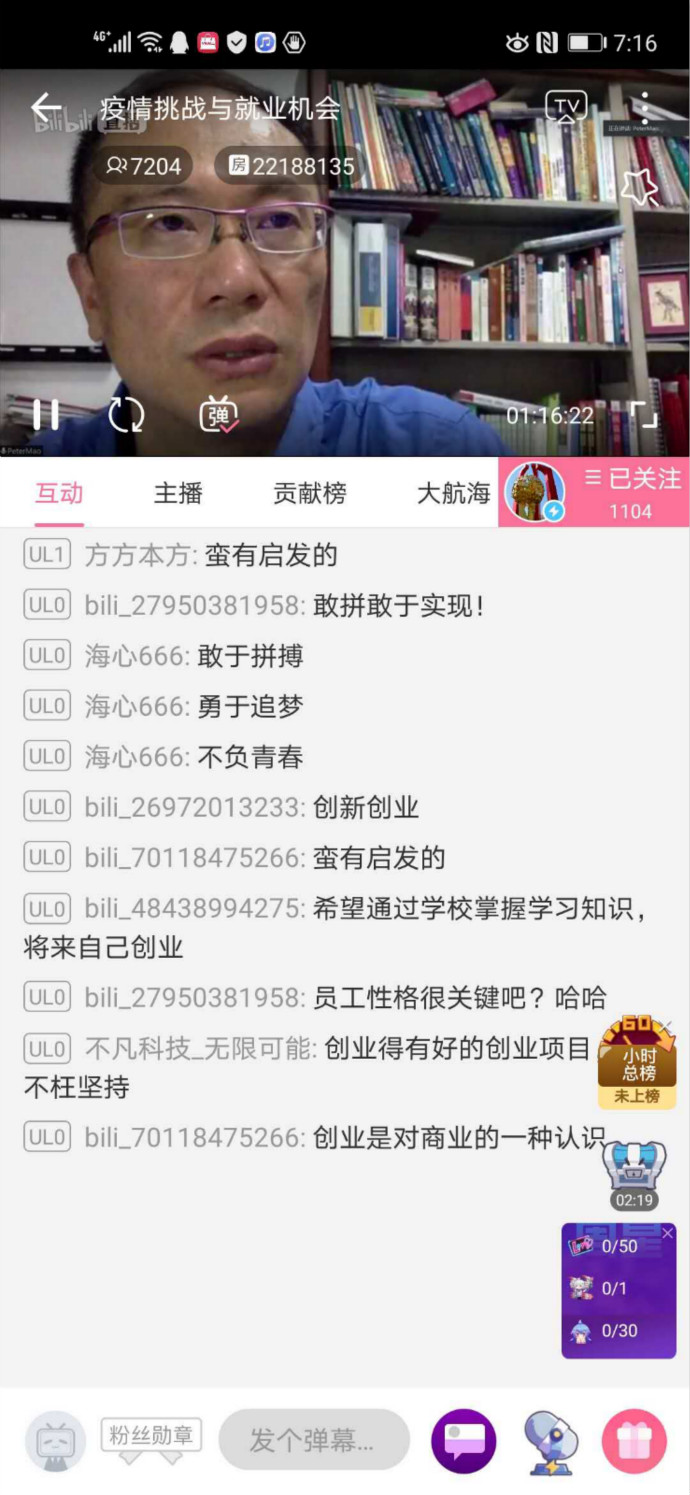Close the purple task panel

(x=667, y=1234)
